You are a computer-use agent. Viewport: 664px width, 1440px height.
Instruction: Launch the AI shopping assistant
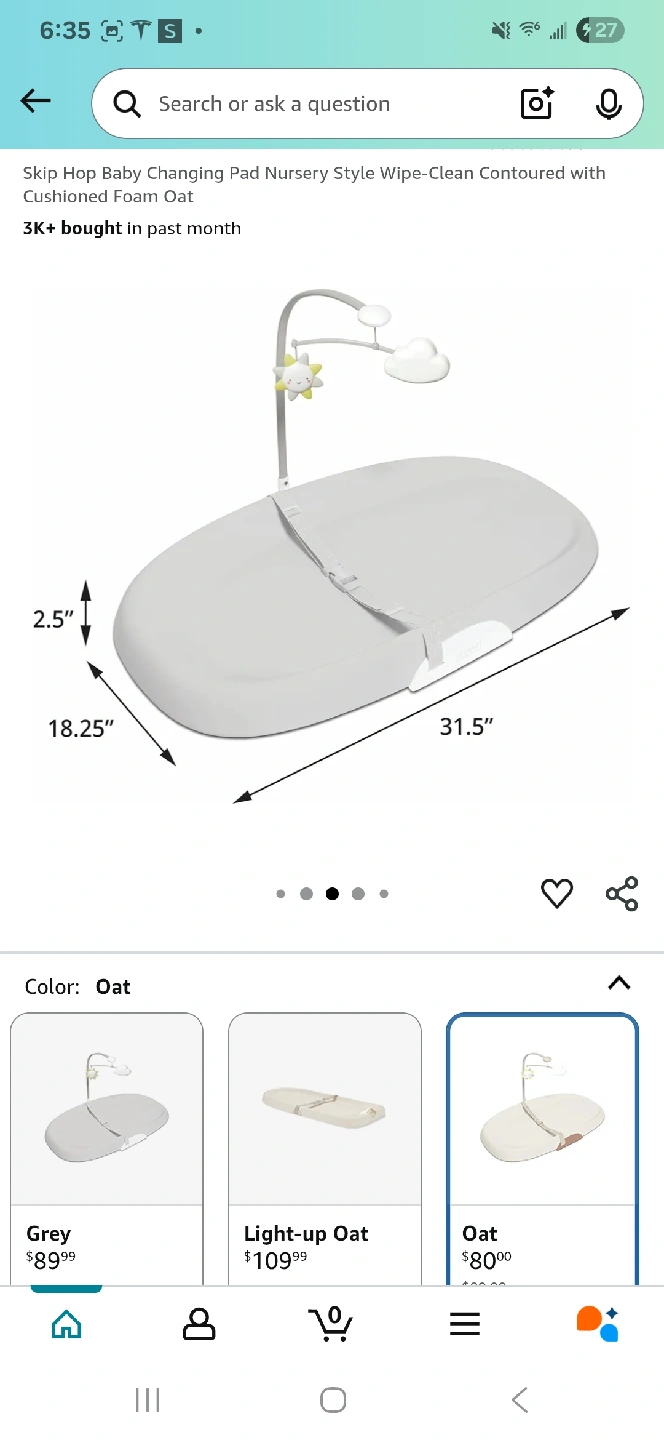click(x=598, y=1324)
